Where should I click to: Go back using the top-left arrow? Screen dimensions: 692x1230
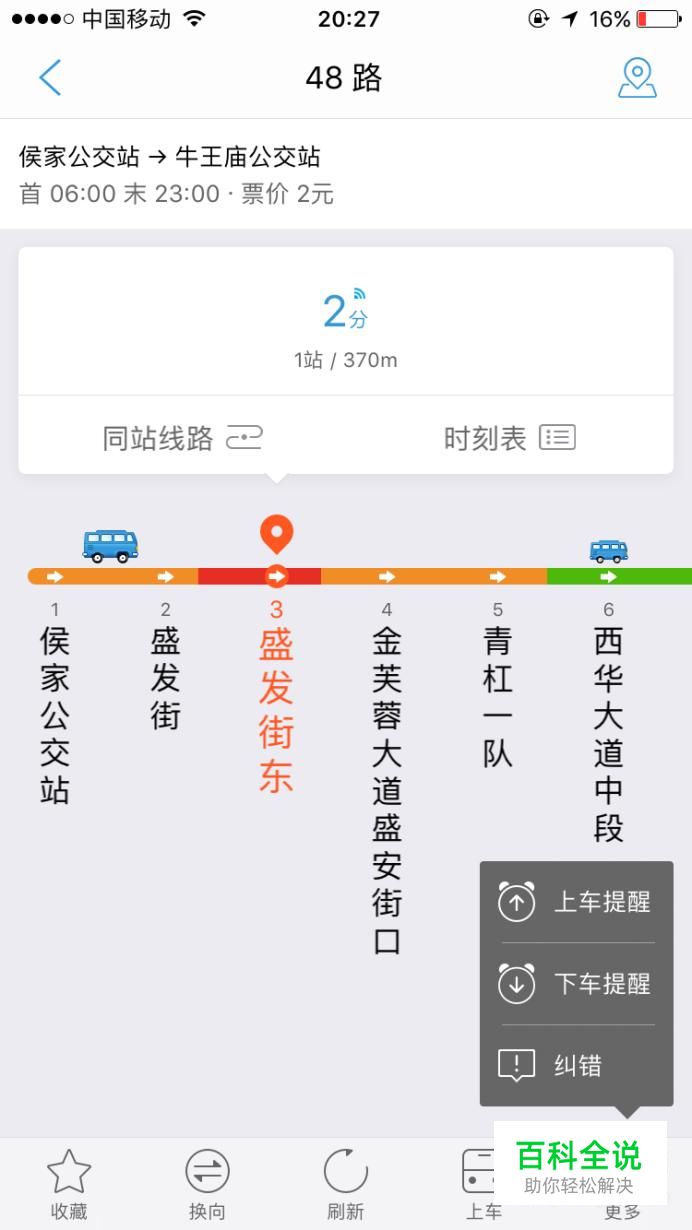coord(50,78)
